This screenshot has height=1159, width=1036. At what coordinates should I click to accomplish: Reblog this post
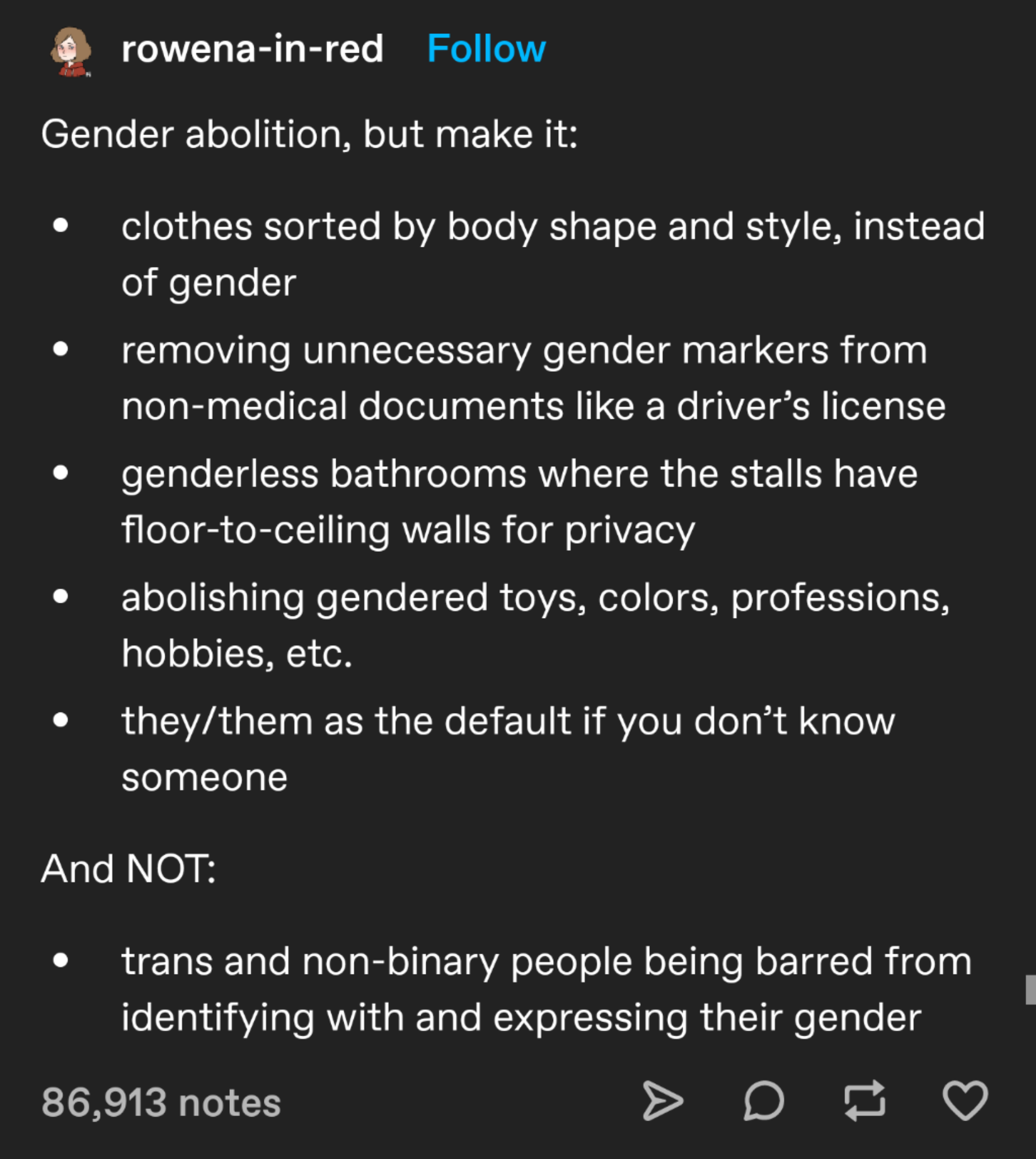[864, 1100]
